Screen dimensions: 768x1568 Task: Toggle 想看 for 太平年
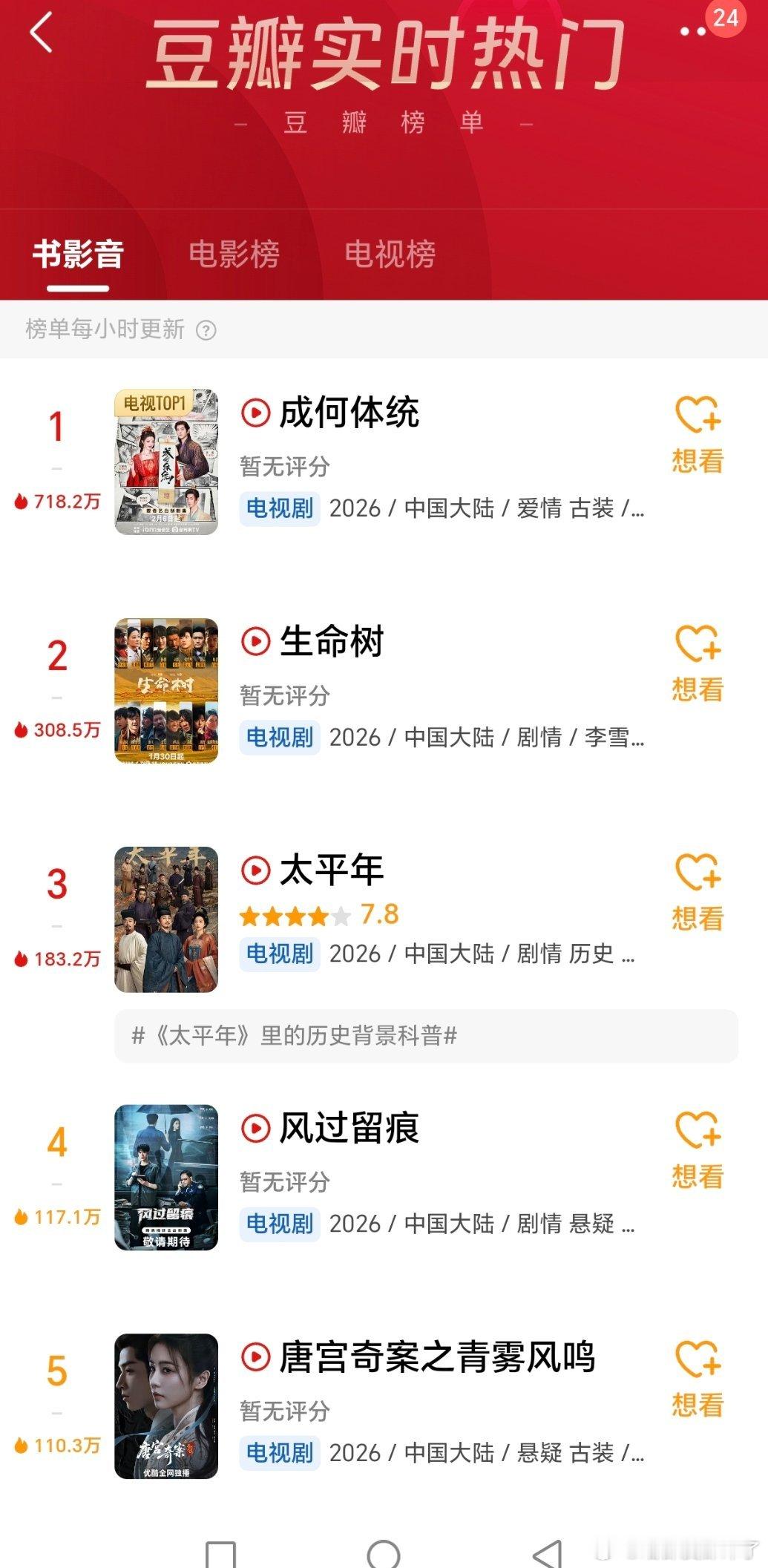point(697,890)
